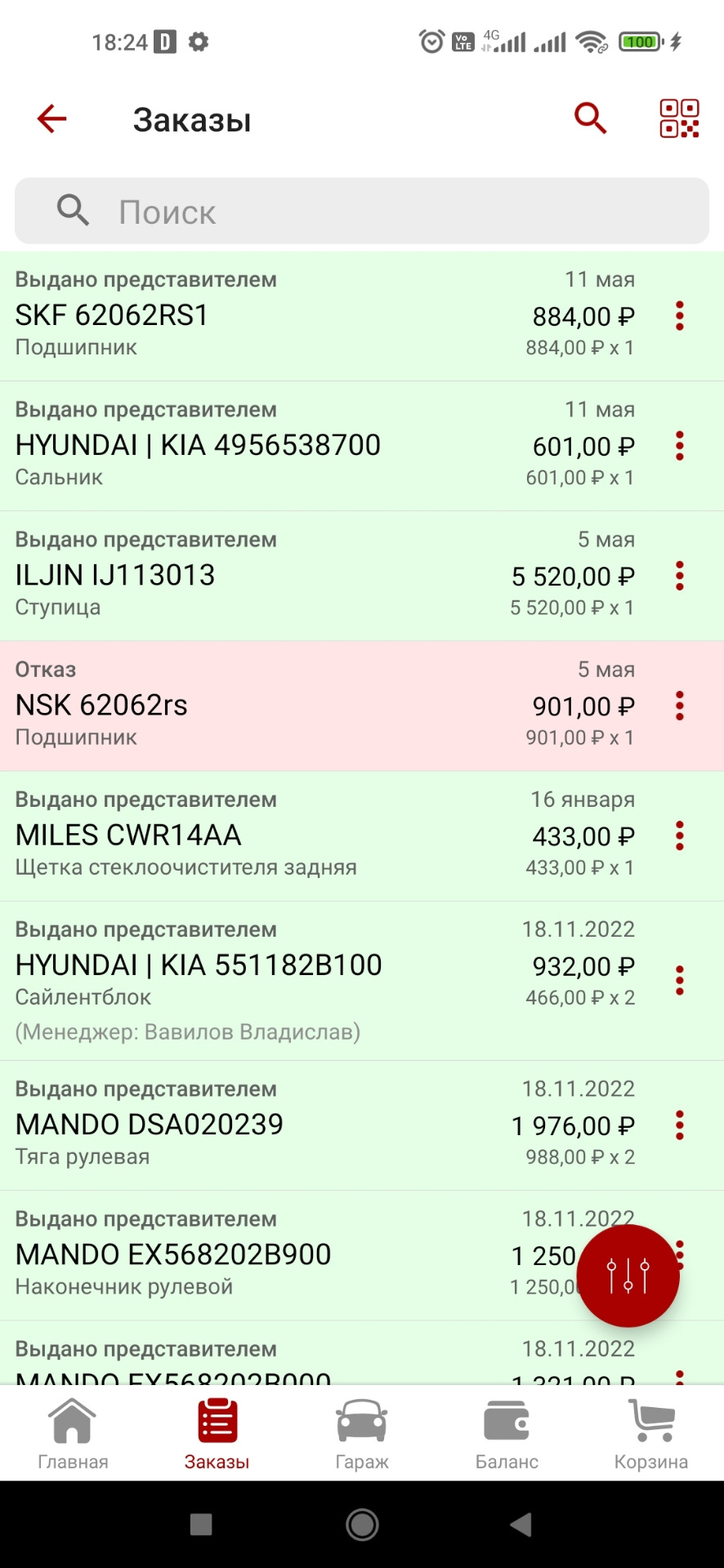Tap the magnifier inside the search bar

coord(72,211)
